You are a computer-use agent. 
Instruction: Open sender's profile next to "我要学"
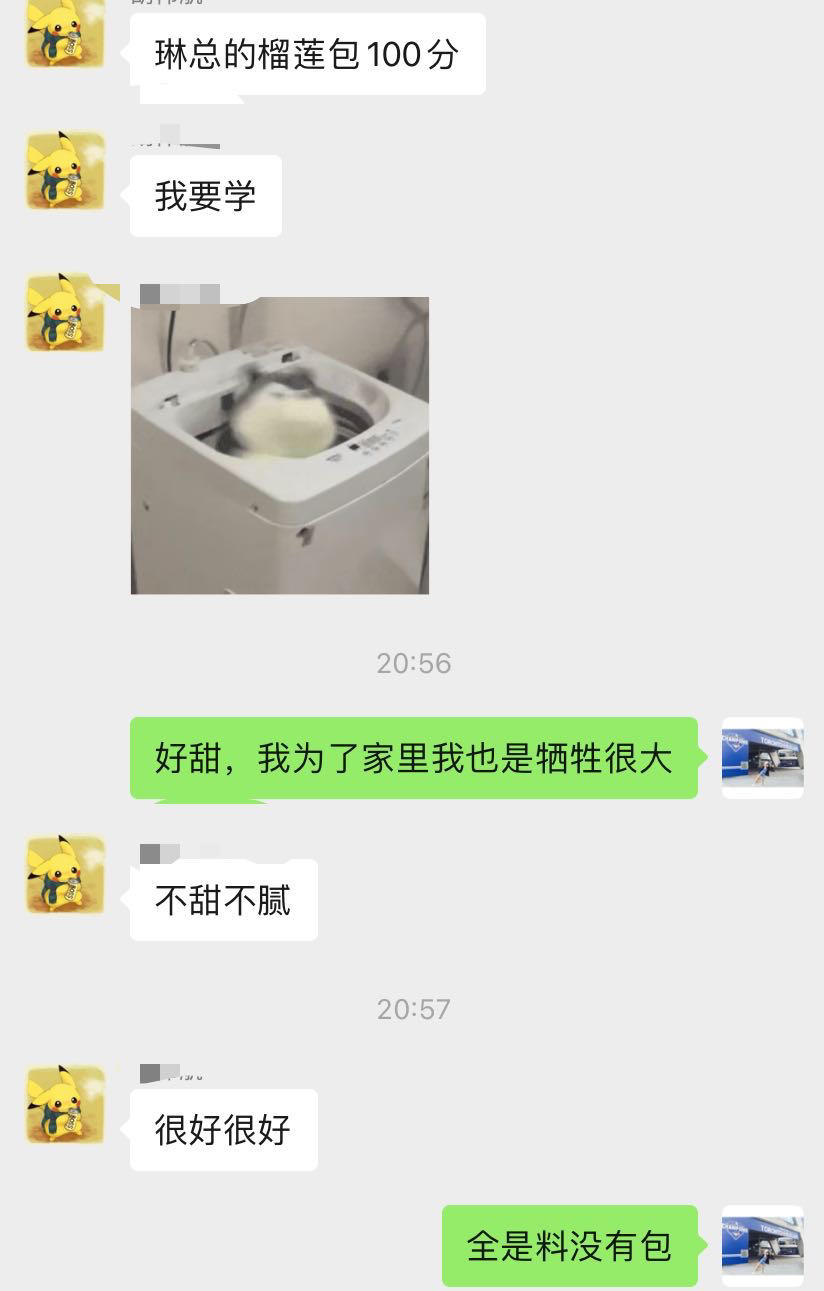coord(65,170)
